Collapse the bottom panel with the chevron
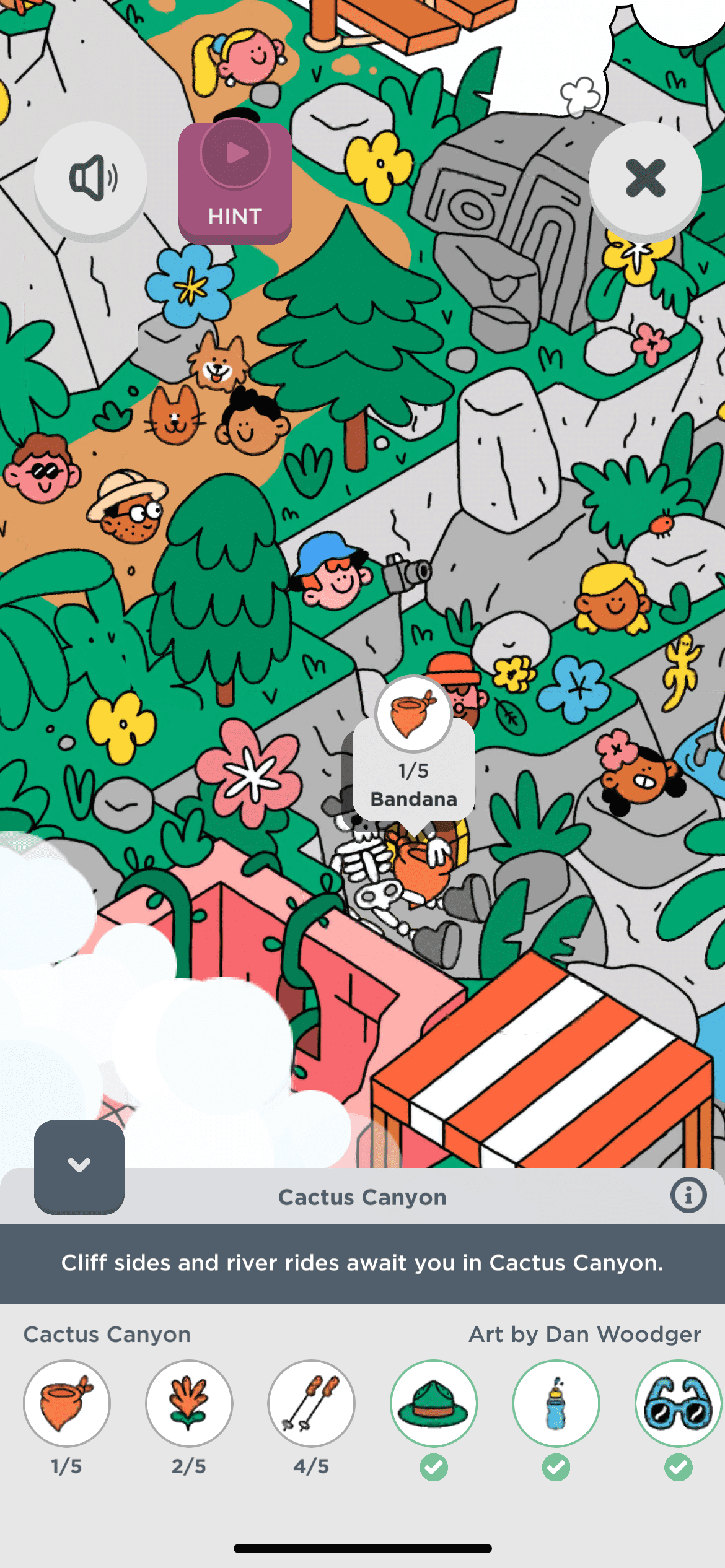The width and height of the screenshot is (725, 1568). (x=79, y=1165)
